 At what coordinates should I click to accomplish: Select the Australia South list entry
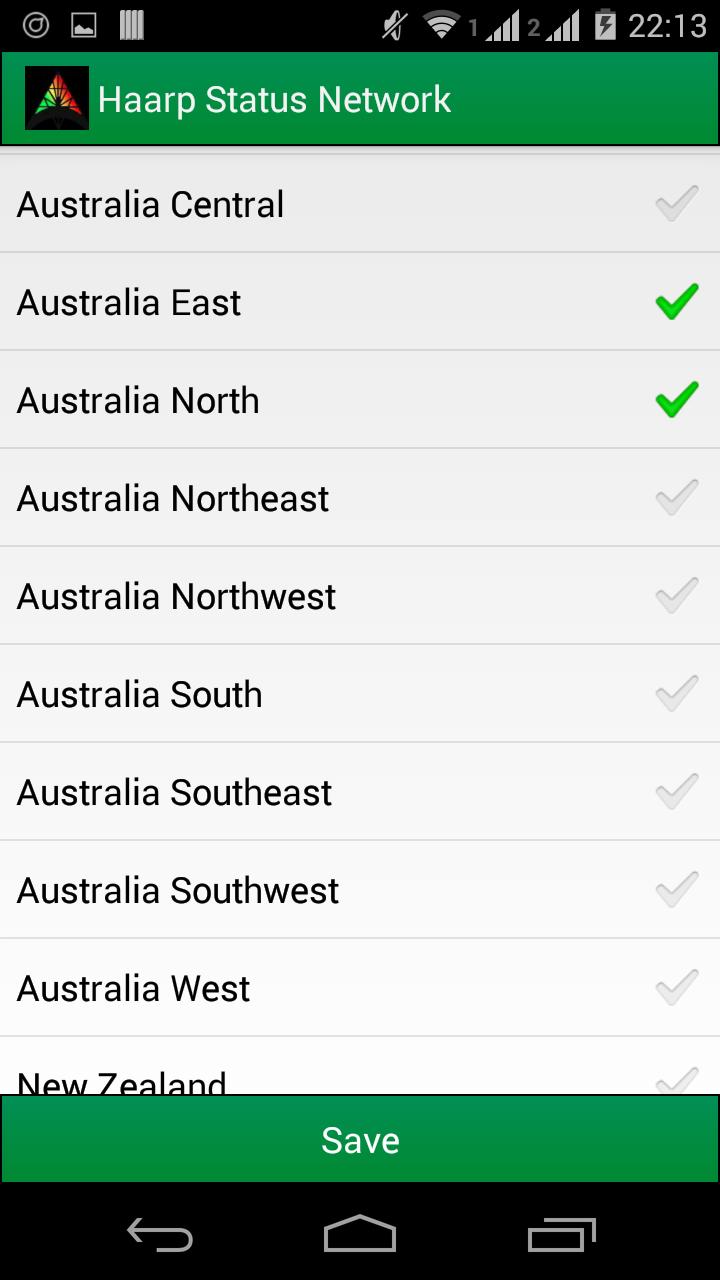coord(360,693)
